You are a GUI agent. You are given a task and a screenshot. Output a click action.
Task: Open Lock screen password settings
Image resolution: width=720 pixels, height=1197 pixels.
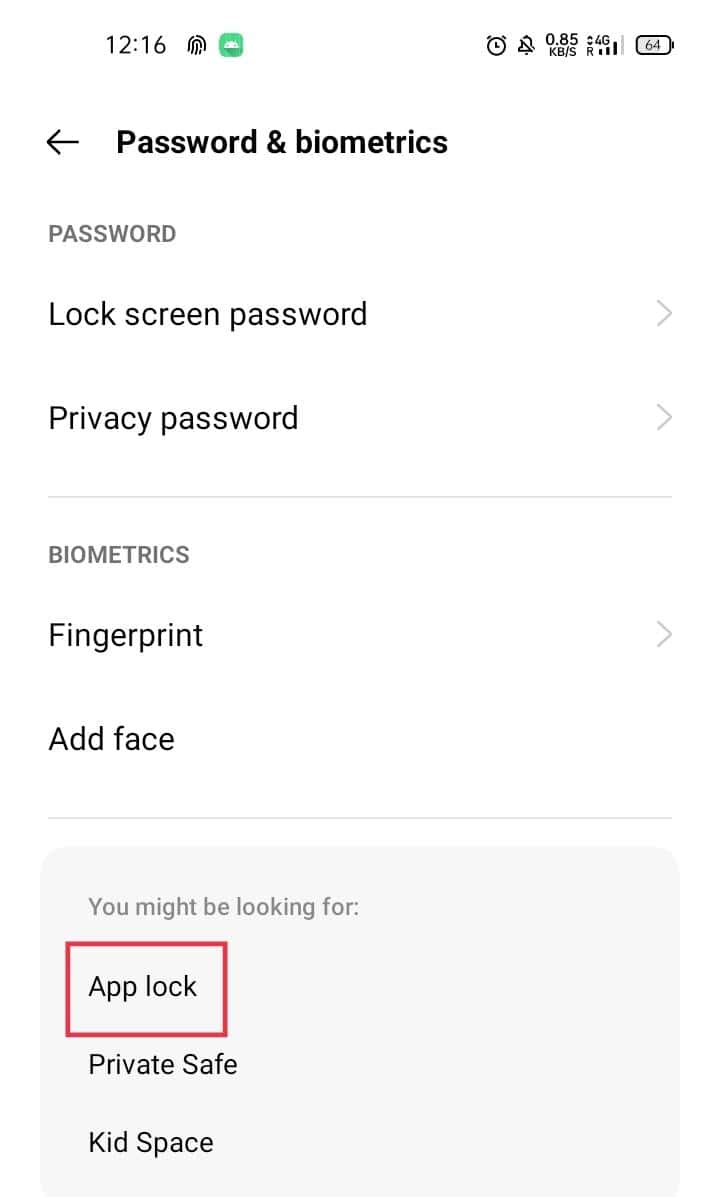pyautogui.click(x=207, y=313)
